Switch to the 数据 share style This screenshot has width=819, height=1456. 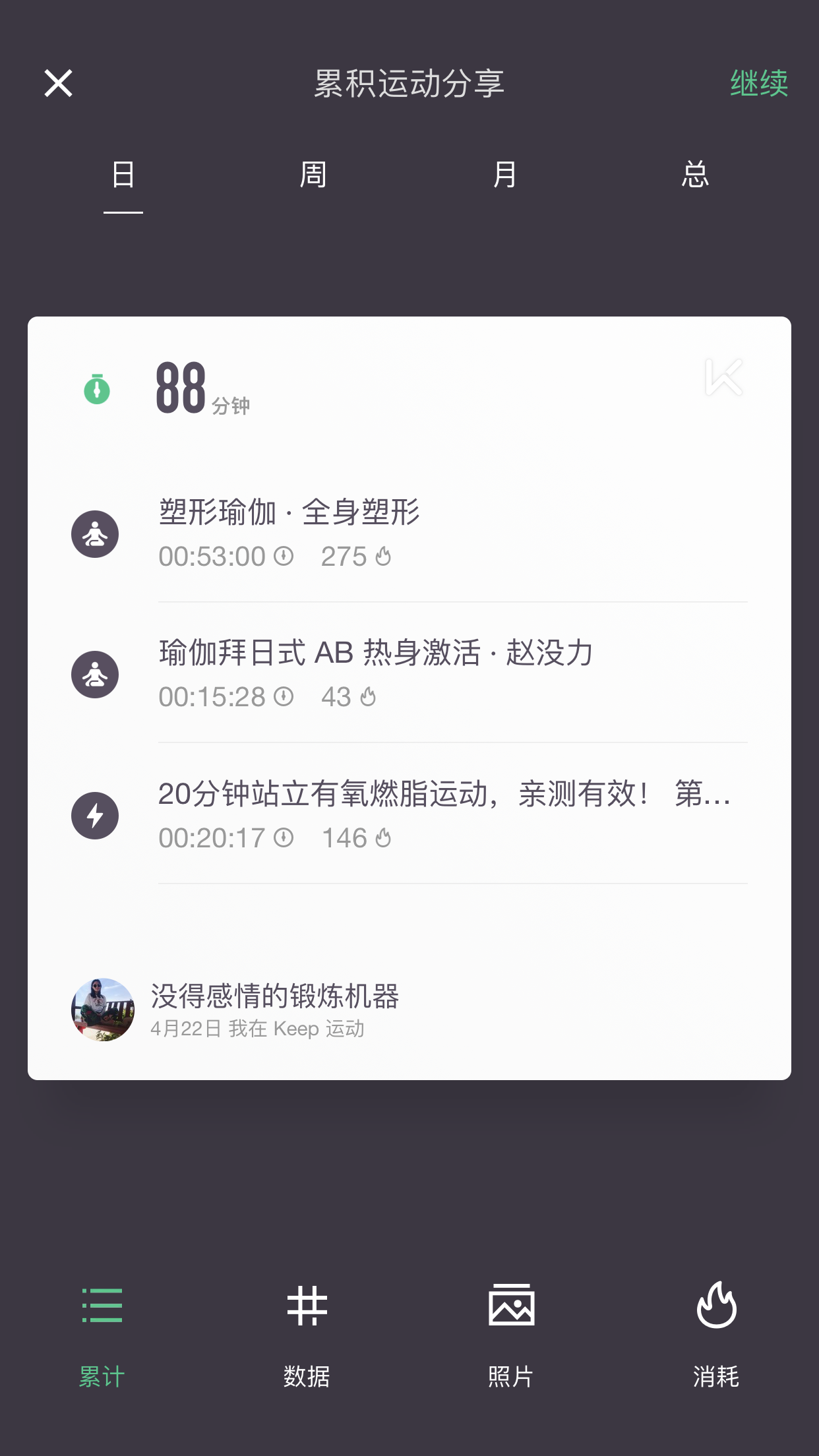[x=307, y=1332]
